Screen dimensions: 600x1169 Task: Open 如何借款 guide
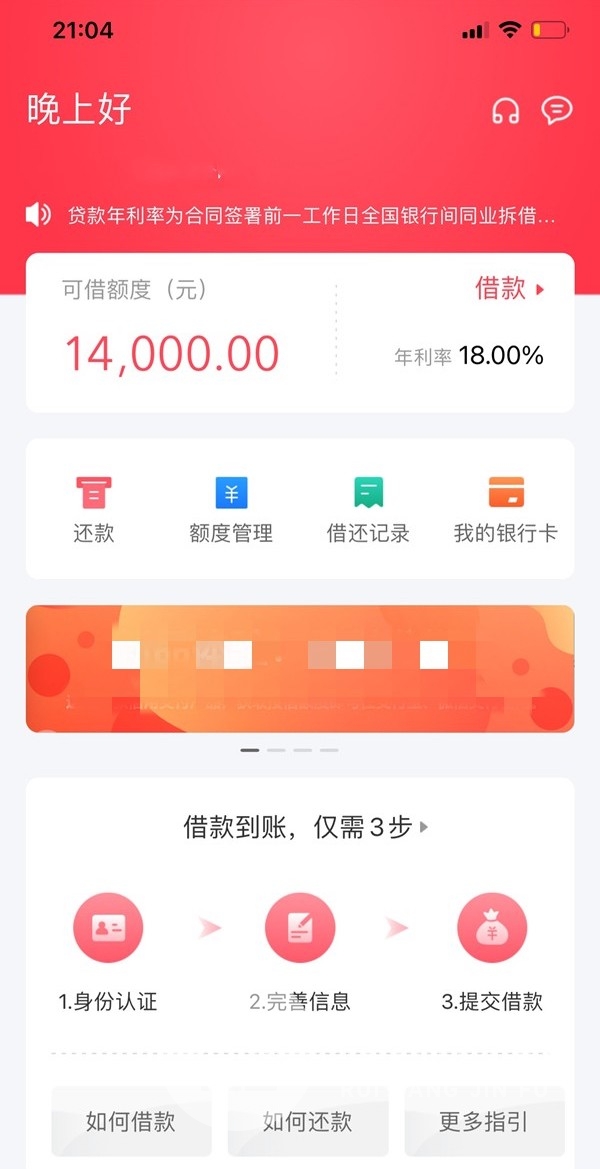131,1121
